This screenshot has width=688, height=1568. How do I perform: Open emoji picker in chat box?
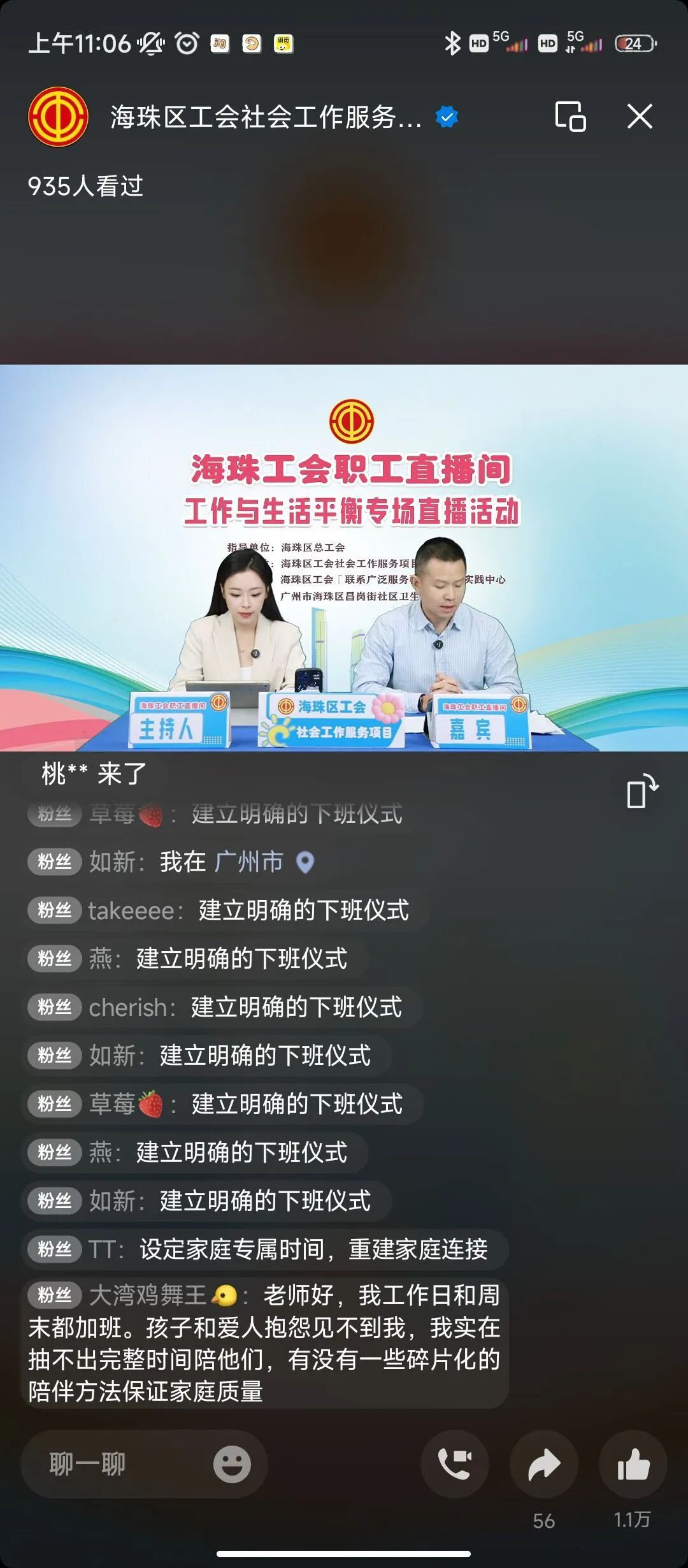point(232,1464)
